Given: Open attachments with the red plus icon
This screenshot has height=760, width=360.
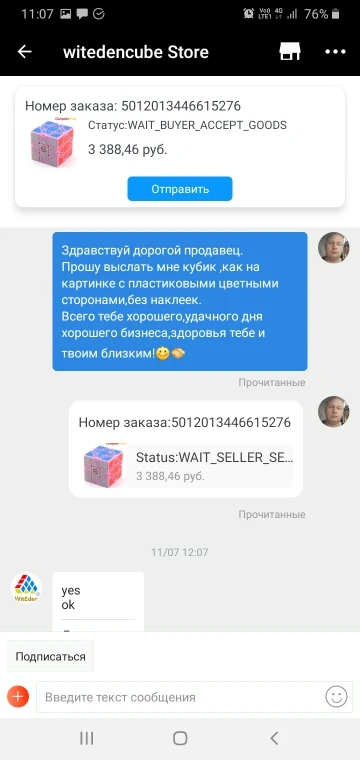Looking at the screenshot, I should pyautogui.click(x=18, y=697).
